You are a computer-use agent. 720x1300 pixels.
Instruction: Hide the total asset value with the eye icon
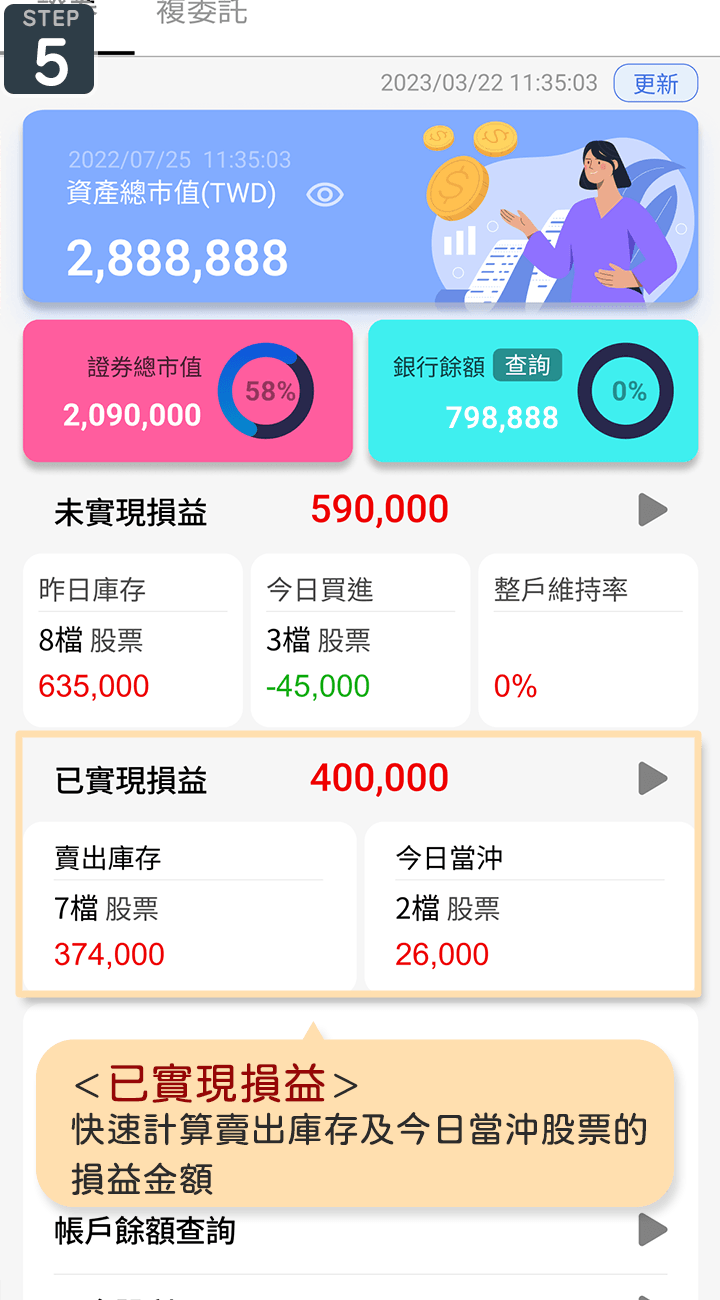point(325,194)
